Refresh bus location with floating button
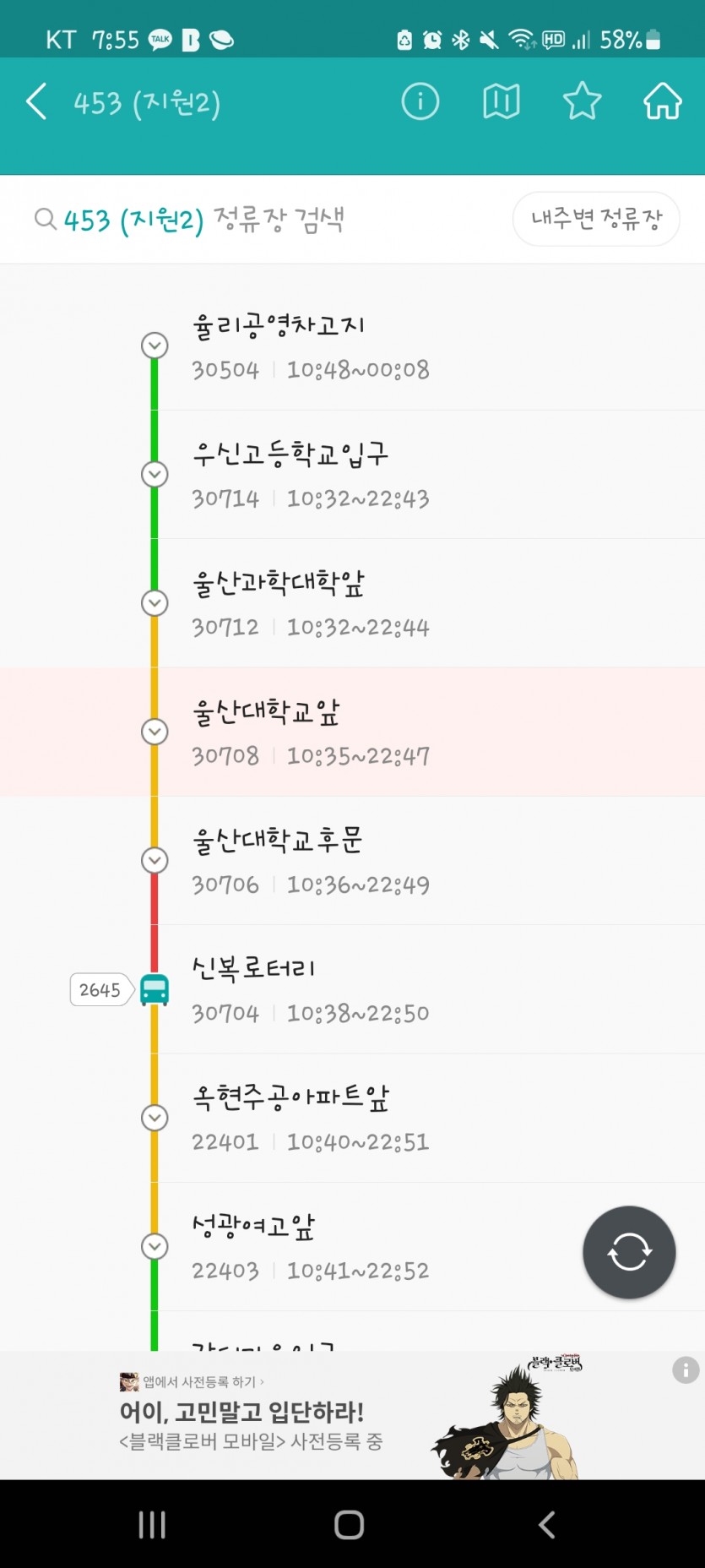The width and height of the screenshot is (705, 1568). tap(629, 1252)
